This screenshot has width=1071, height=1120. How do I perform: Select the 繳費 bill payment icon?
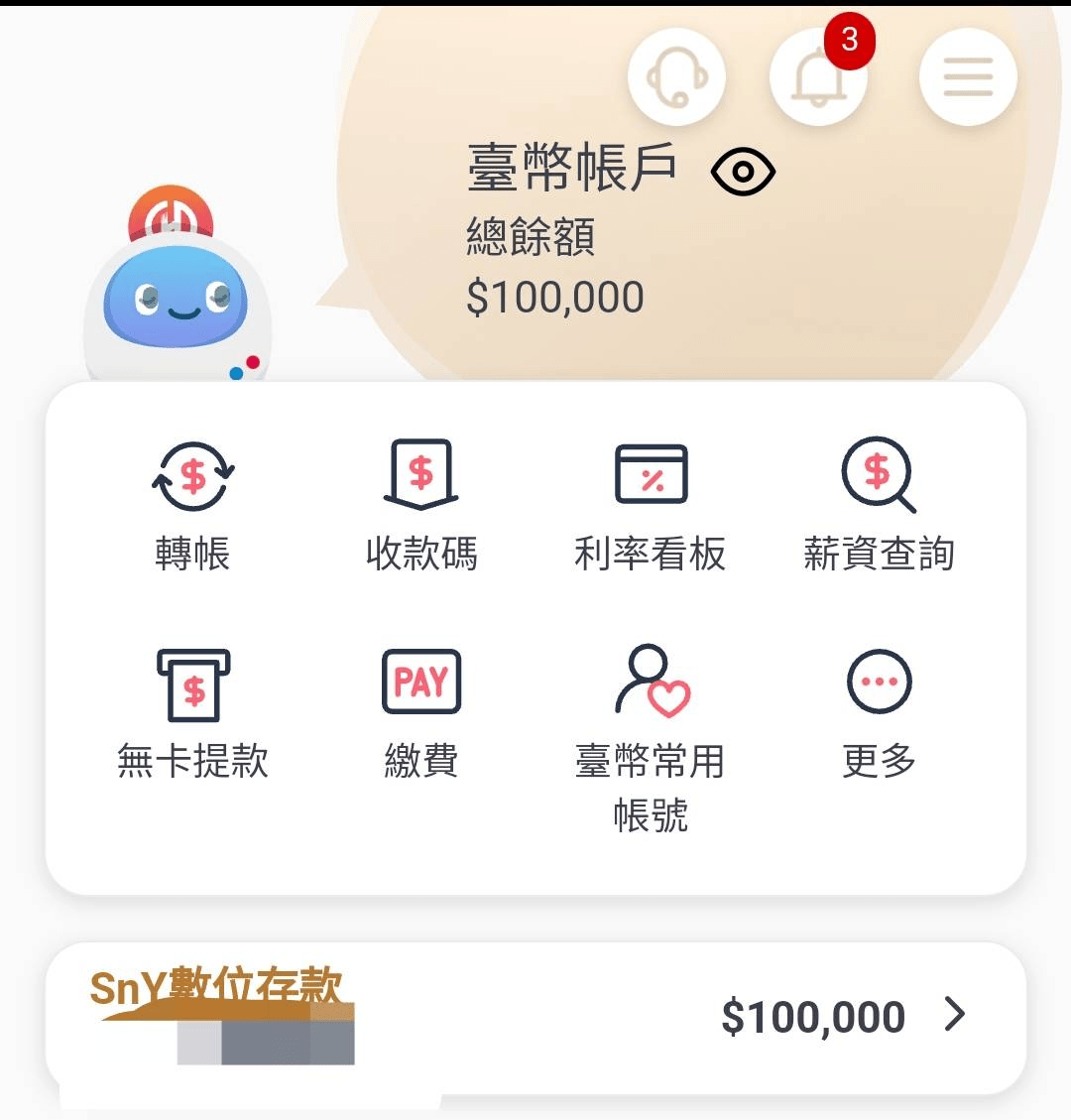point(420,706)
